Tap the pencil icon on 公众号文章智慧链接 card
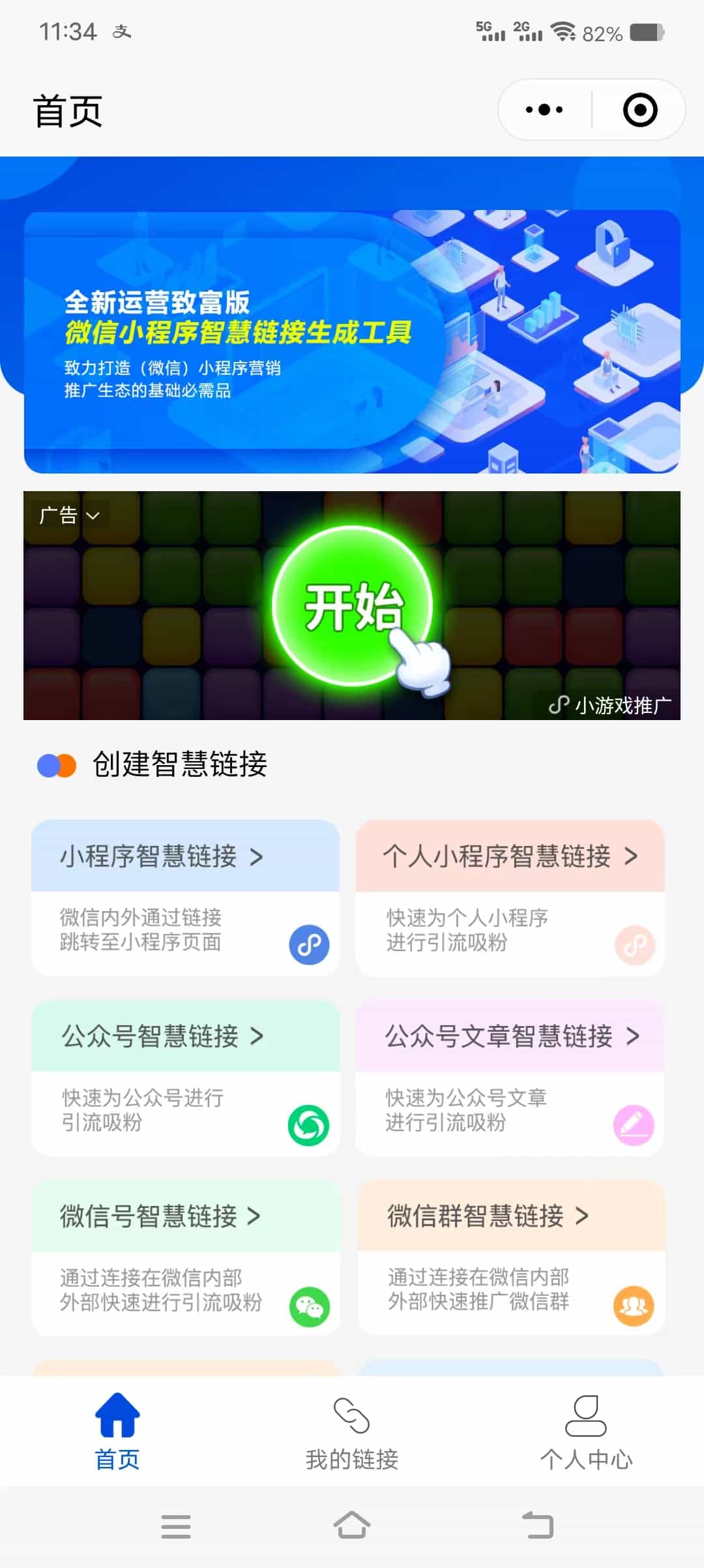Viewport: 704px width, 1568px height. point(634,1123)
